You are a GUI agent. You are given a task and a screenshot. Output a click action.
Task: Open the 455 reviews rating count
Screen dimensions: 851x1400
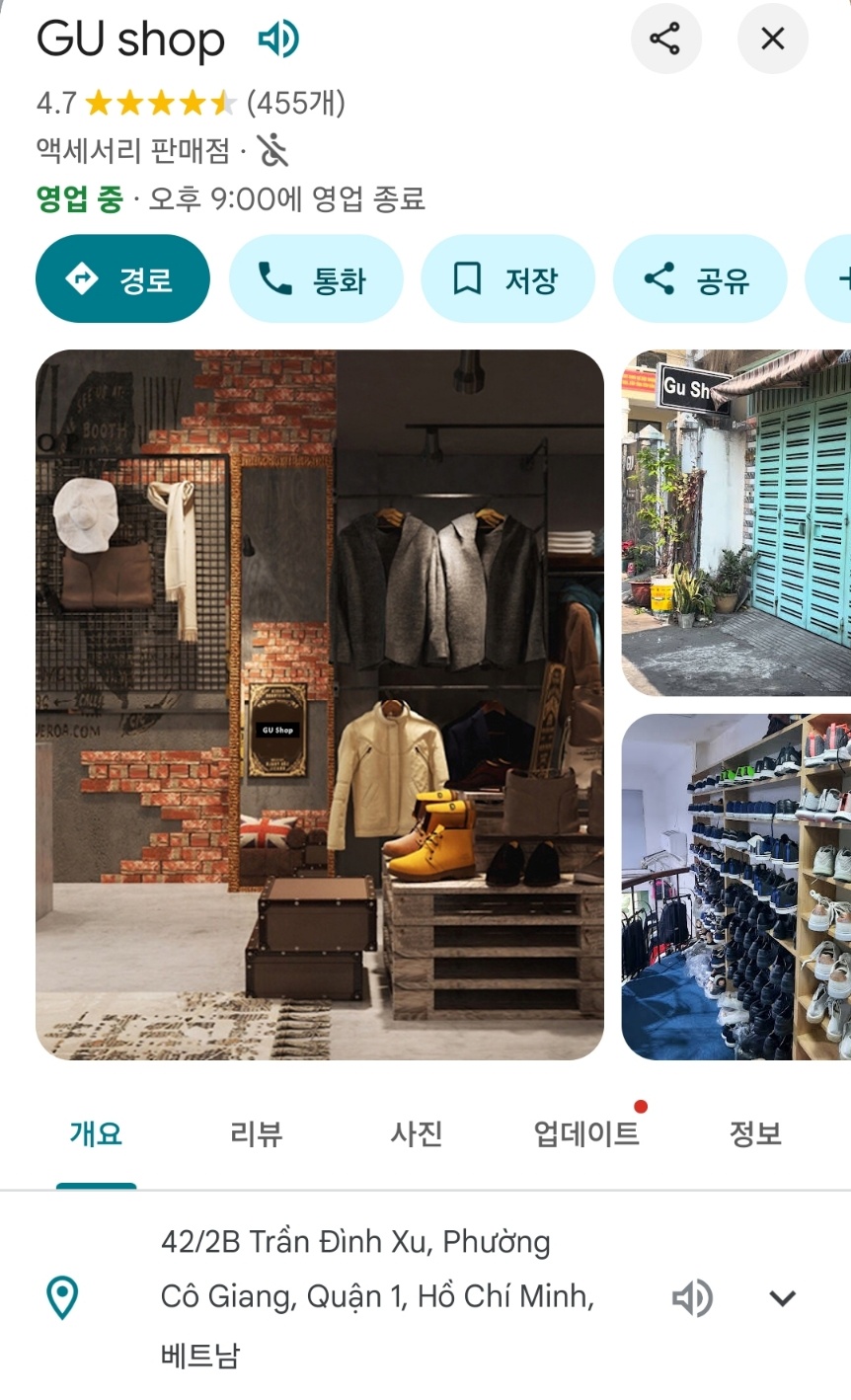pyautogui.click(x=295, y=103)
